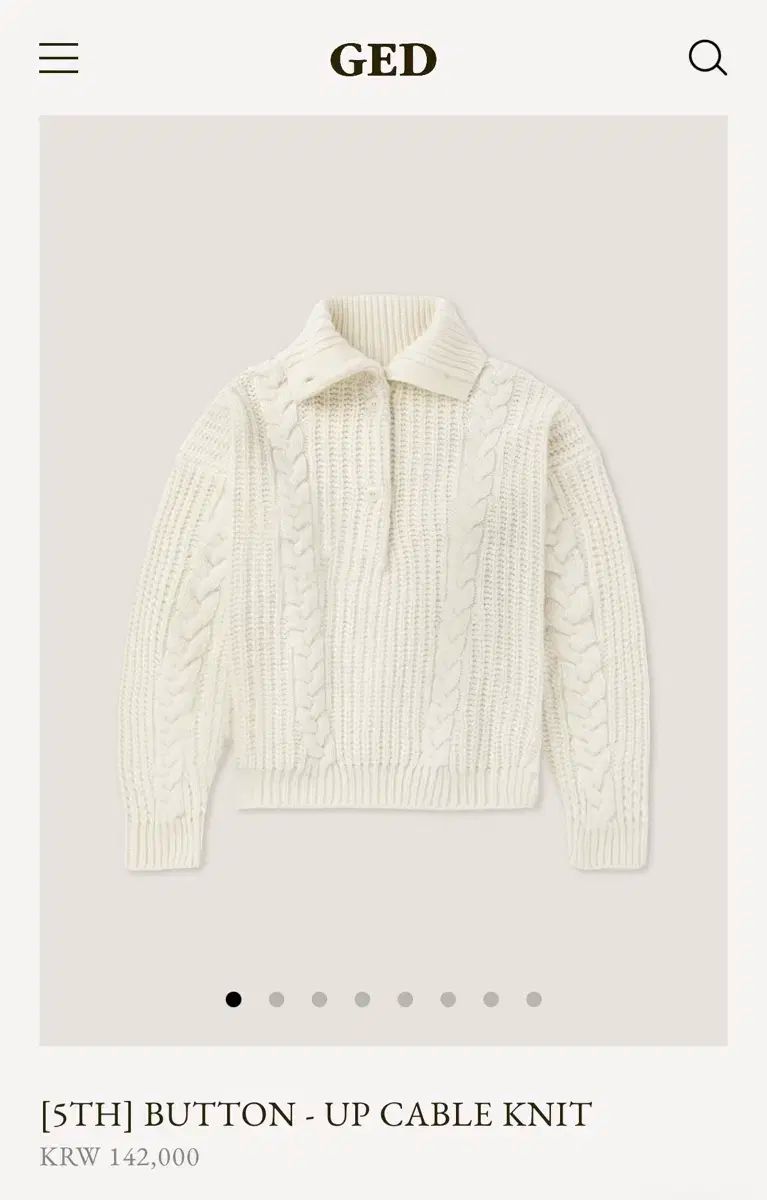Click the GED brand logo

383,58
